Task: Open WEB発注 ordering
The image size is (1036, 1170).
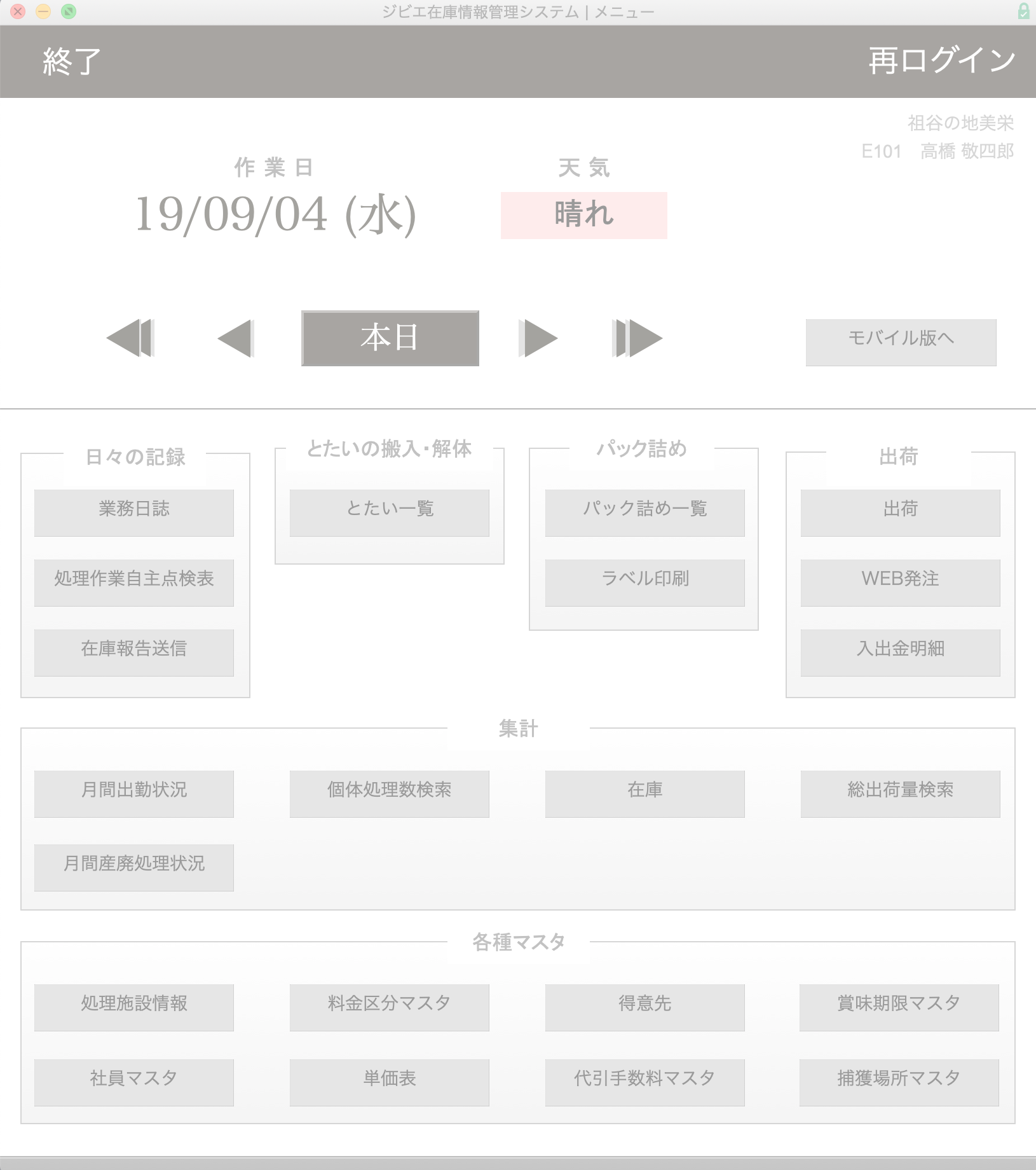Action: tap(900, 582)
